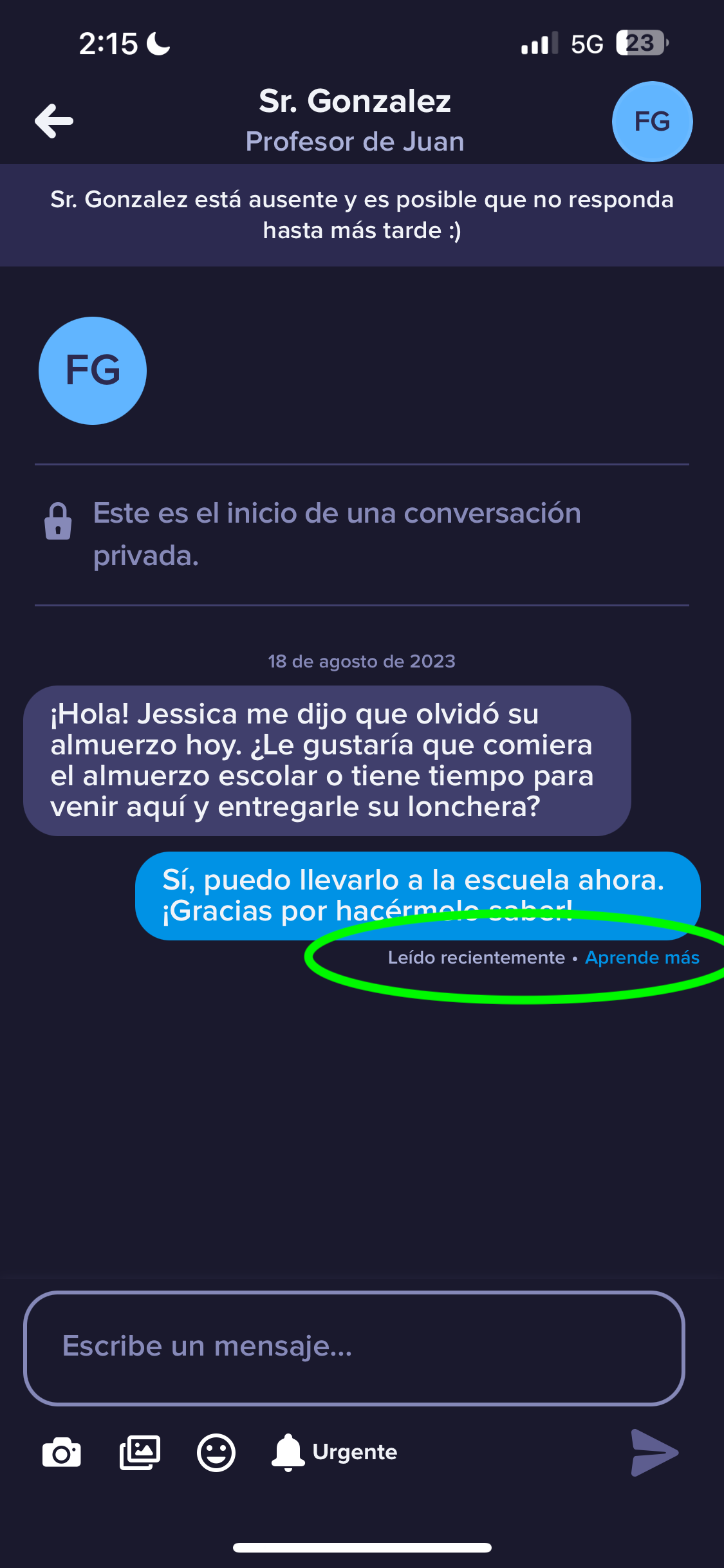Open the camera to take a photo
The width and height of the screenshot is (724, 1568).
(x=61, y=1451)
